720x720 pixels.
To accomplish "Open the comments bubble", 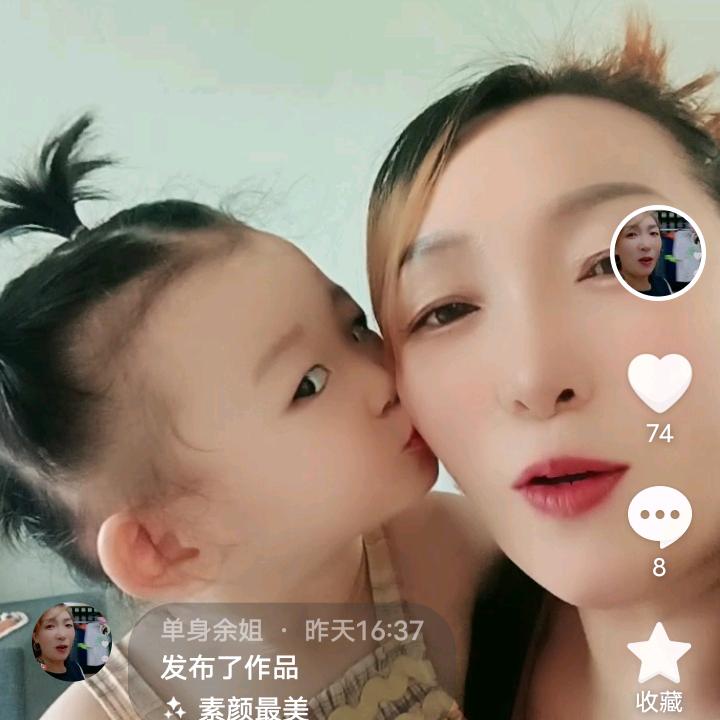I will 659,517.
